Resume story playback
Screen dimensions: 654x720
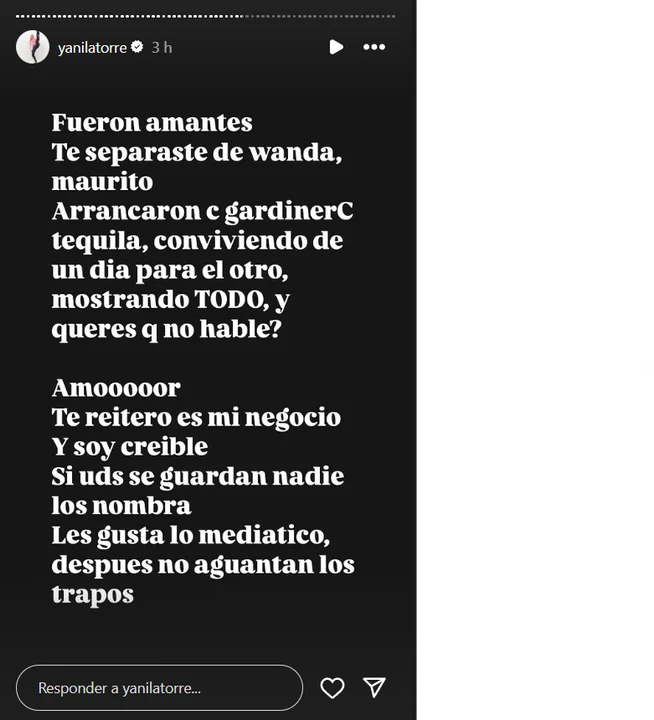336,47
